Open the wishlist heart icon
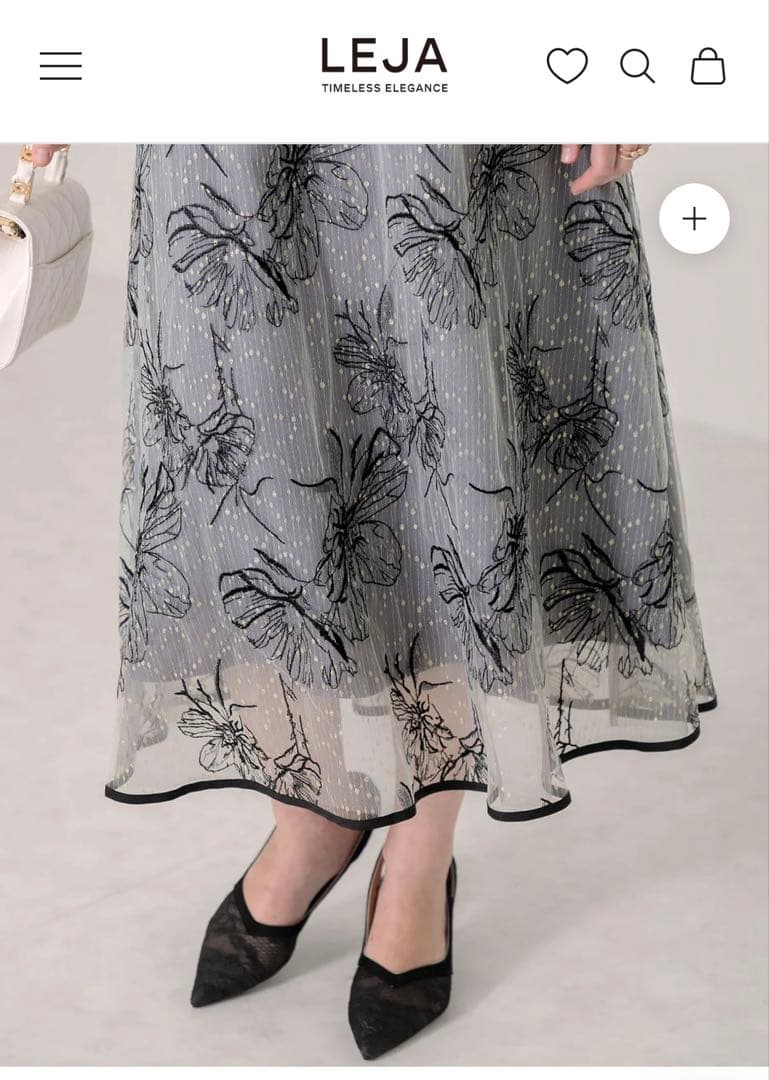 [x=567, y=66]
